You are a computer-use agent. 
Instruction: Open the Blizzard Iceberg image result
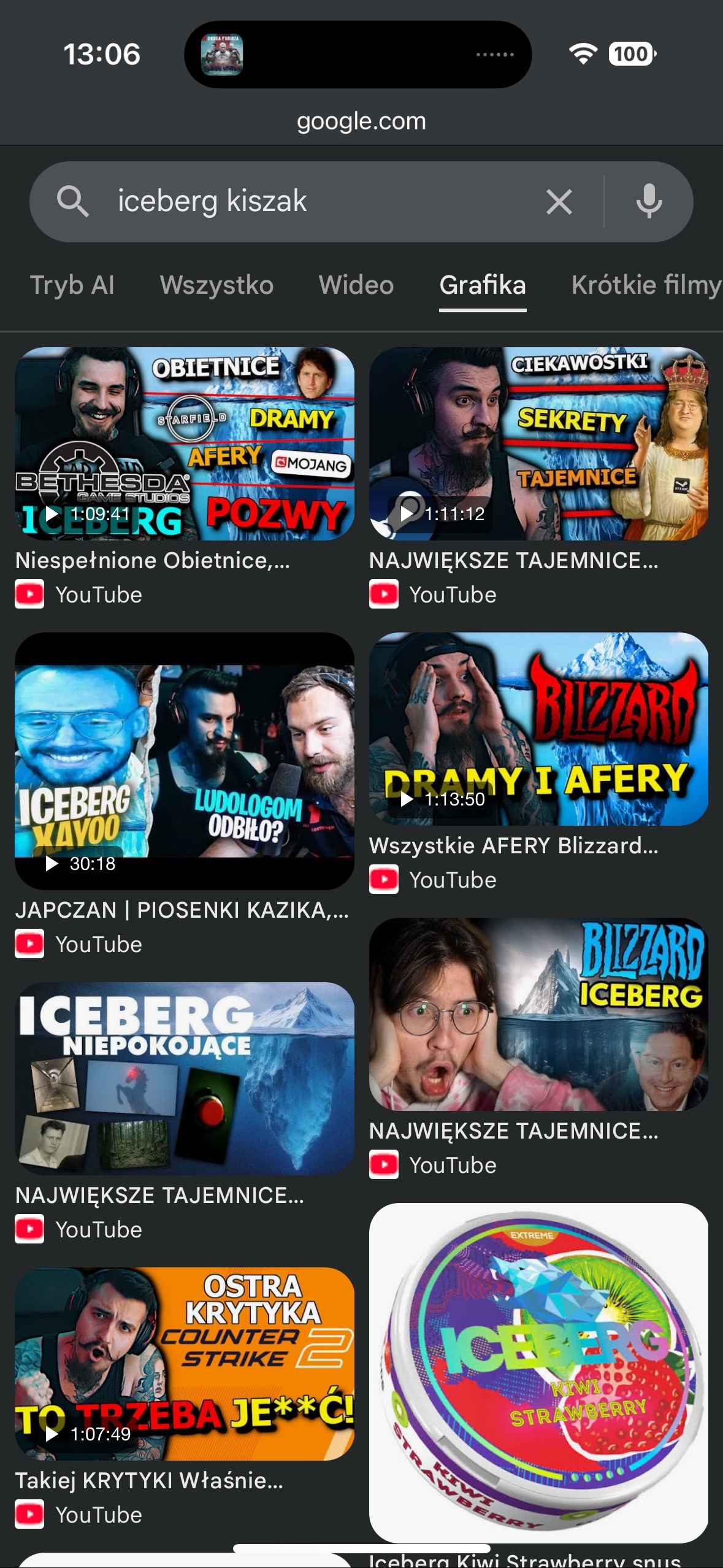[x=538, y=1014]
